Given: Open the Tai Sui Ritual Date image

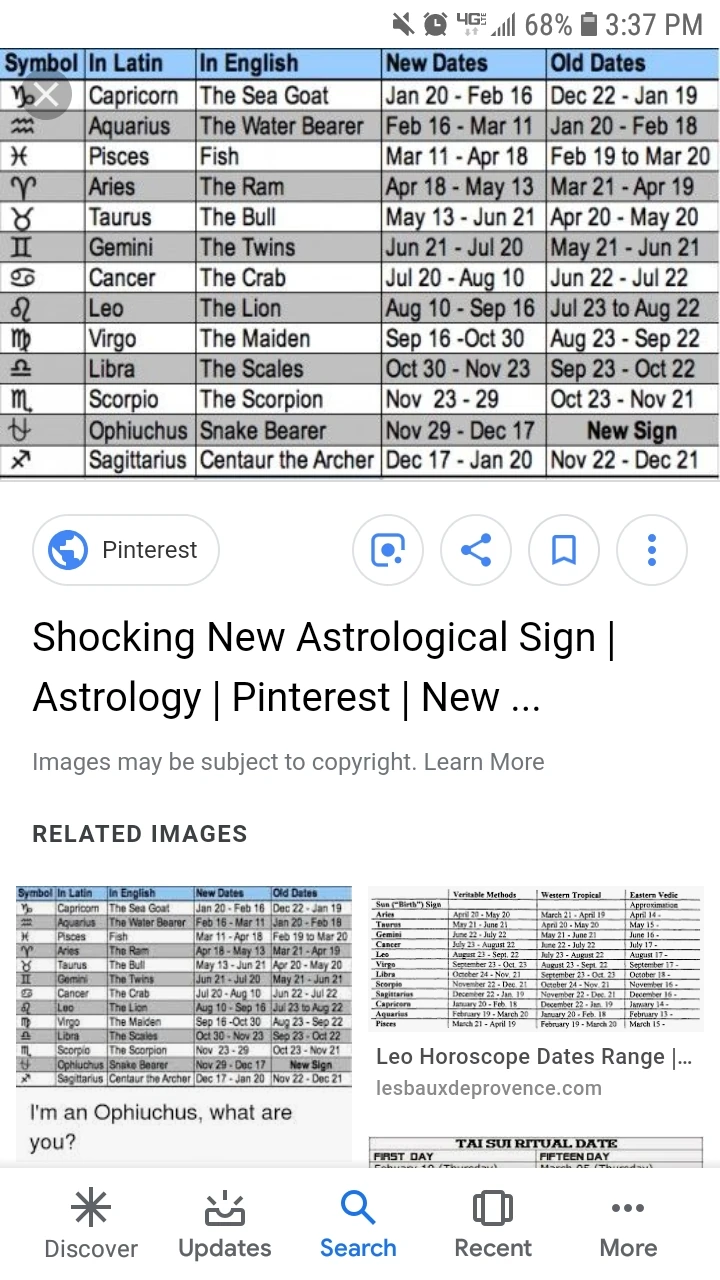Looking at the screenshot, I should click(x=535, y=1150).
